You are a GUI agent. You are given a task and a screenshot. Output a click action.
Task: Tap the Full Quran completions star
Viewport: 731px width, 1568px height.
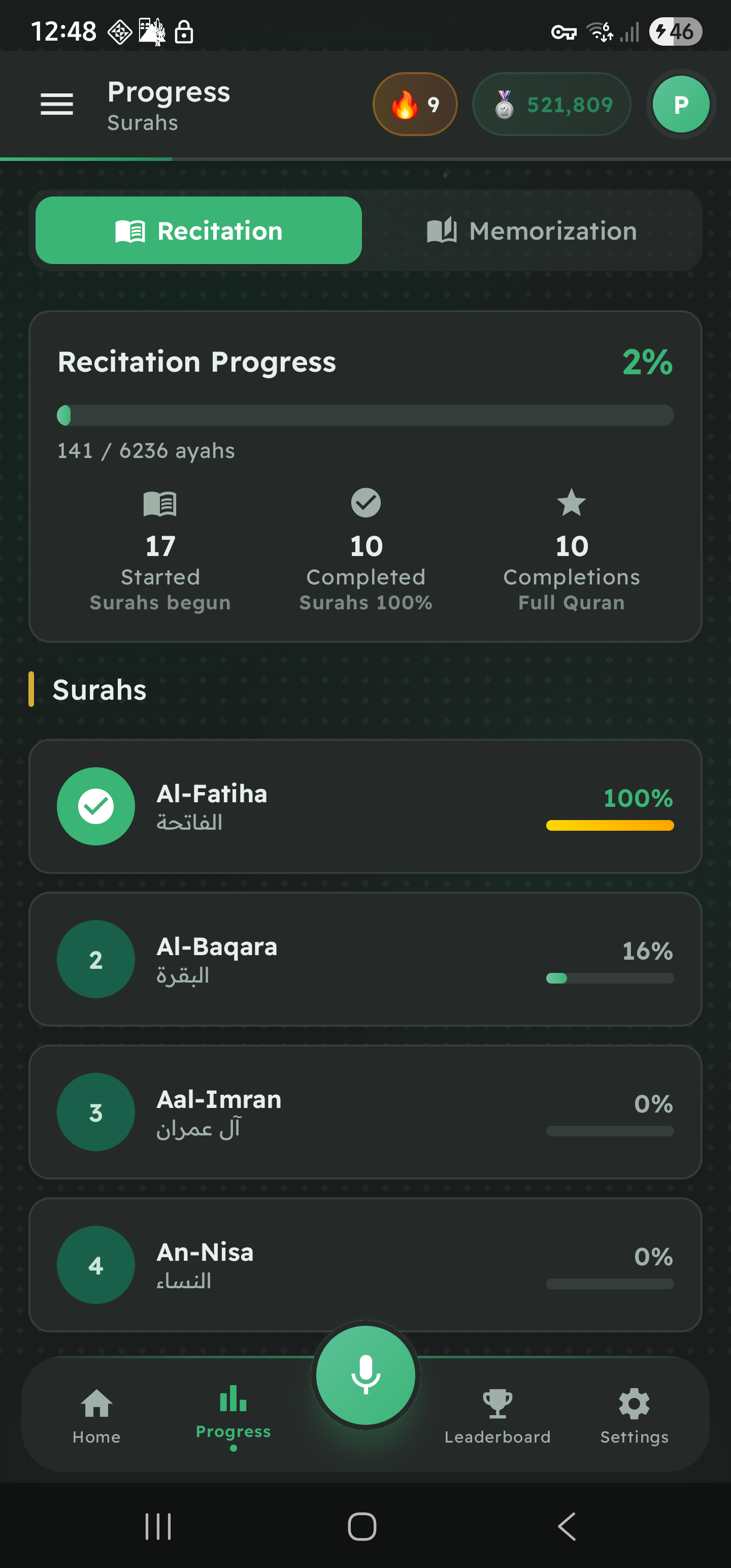click(x=570, y=503)
